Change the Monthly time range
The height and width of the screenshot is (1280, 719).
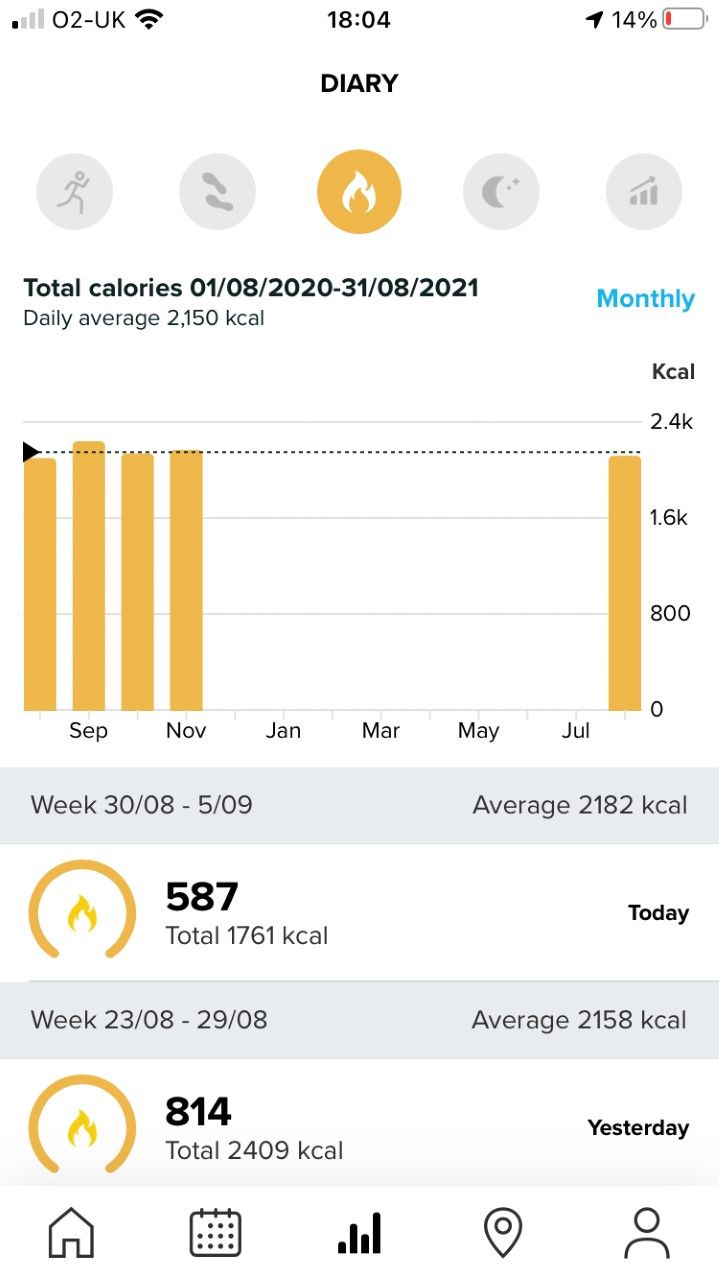tap(645, 299)
